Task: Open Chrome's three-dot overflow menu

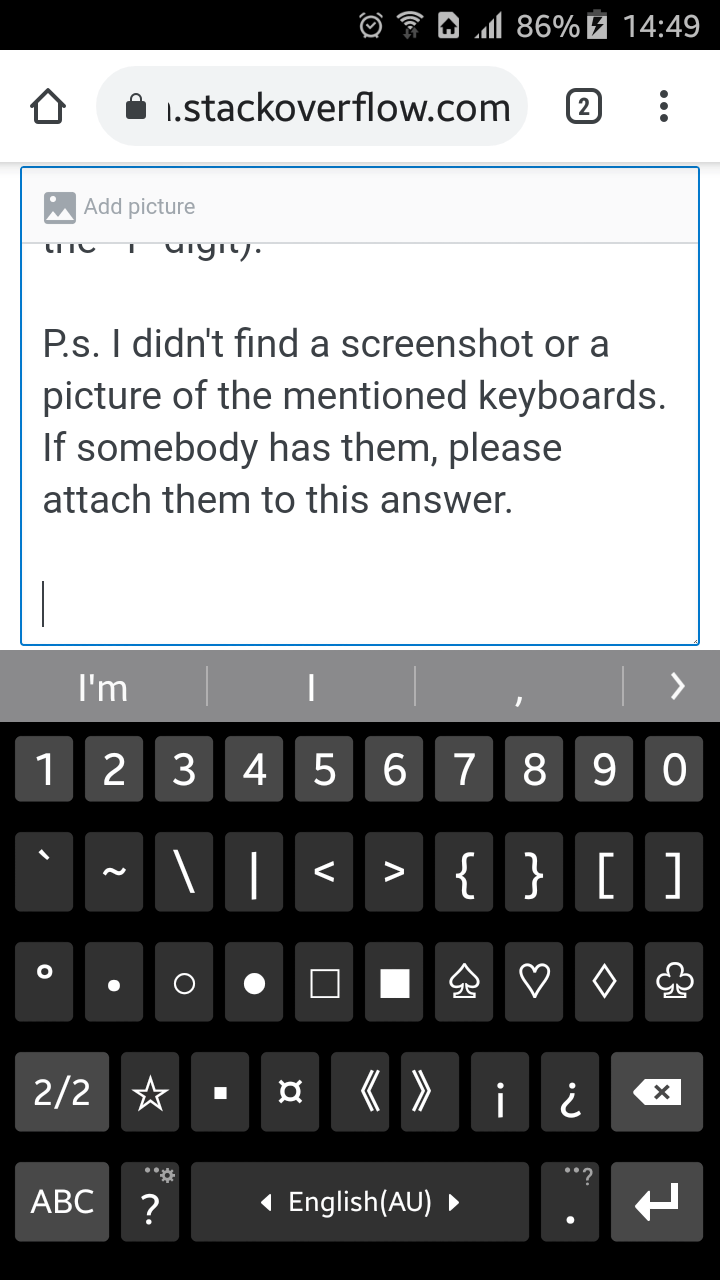Action: pos(663,107)
